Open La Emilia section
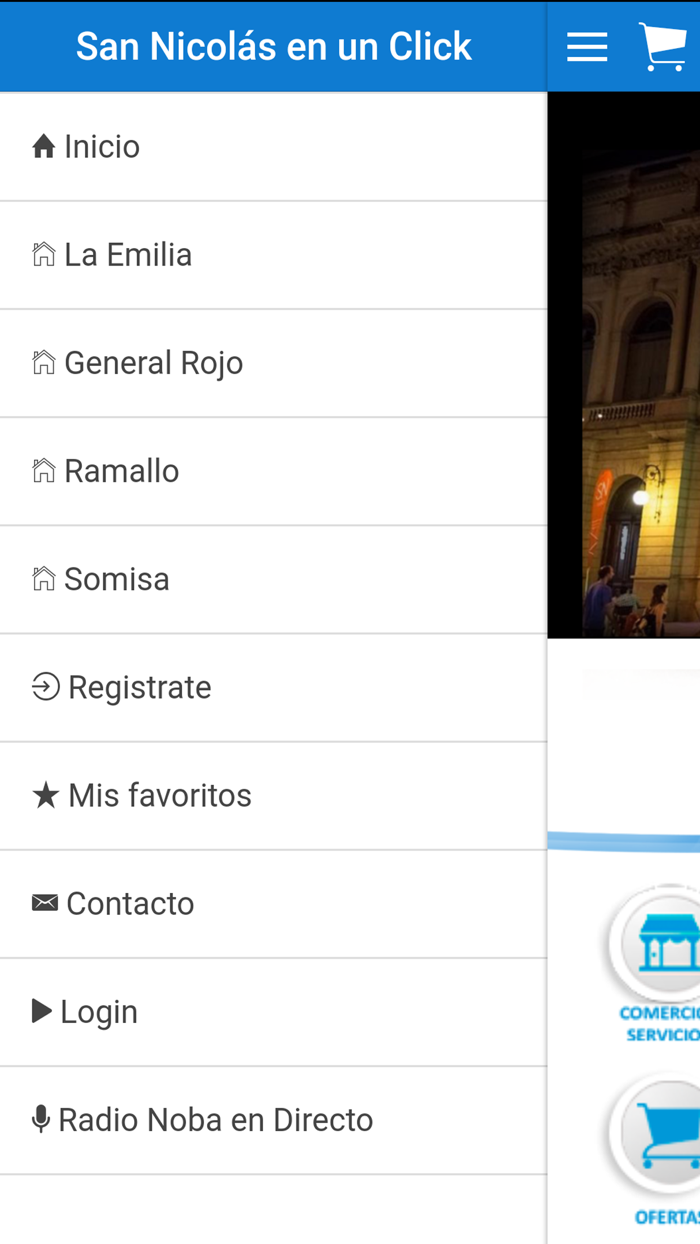The height and width of the screenshot is (1244, 700). coord(273,255)
